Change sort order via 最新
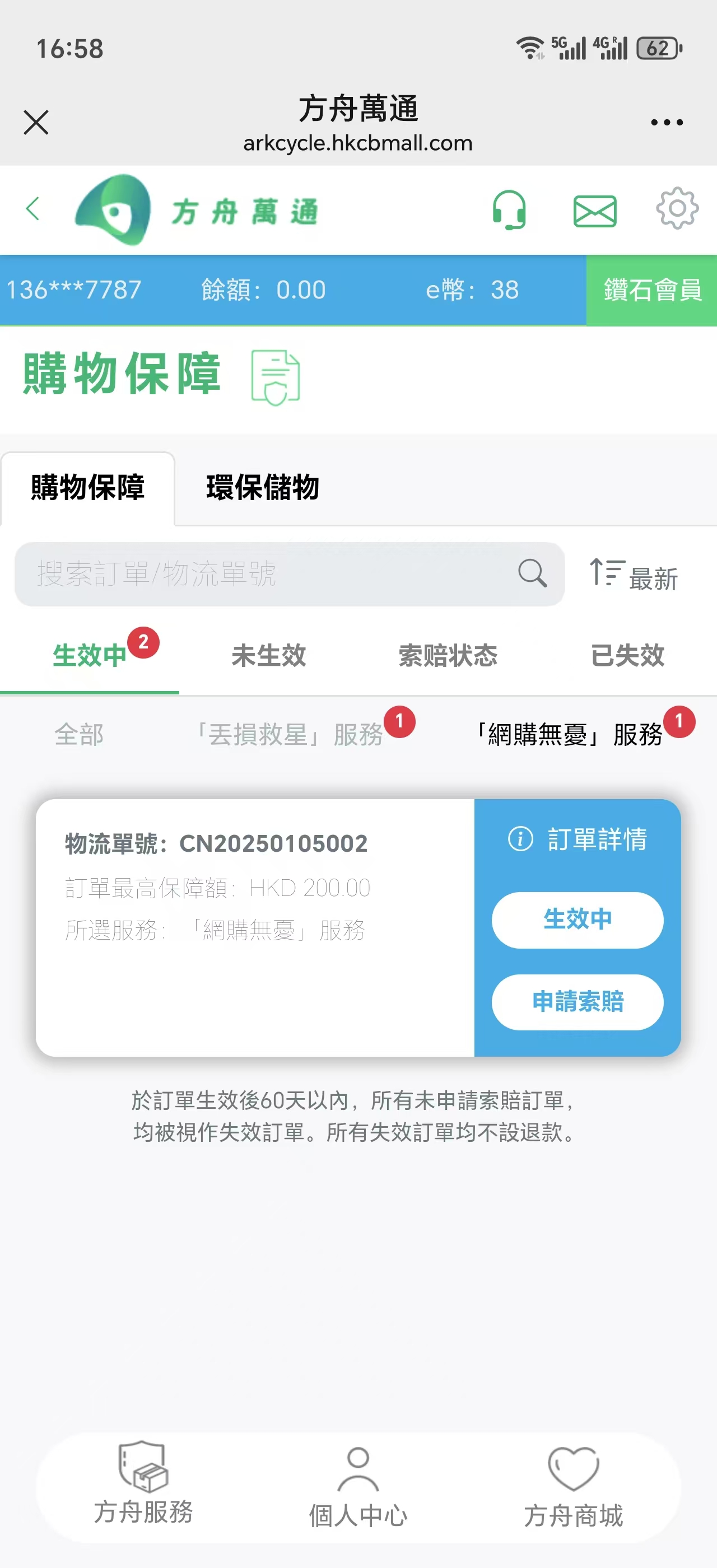 [x=634, y=575]
